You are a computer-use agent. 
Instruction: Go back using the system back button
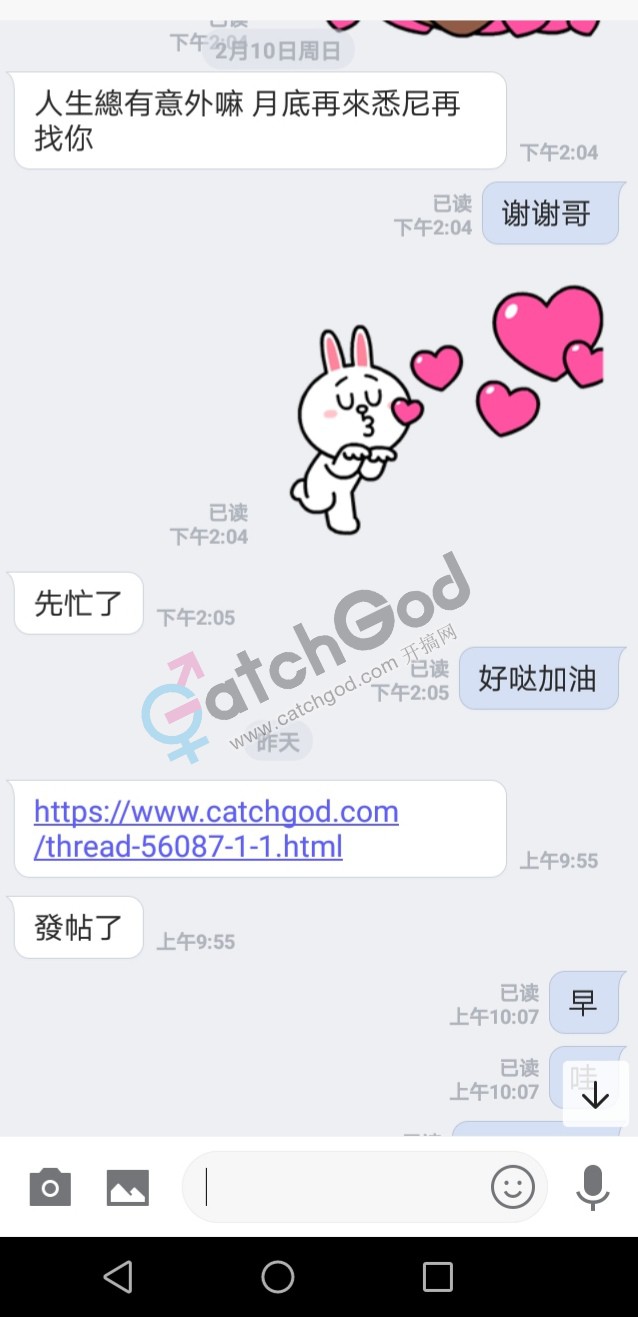[118, 1276]
